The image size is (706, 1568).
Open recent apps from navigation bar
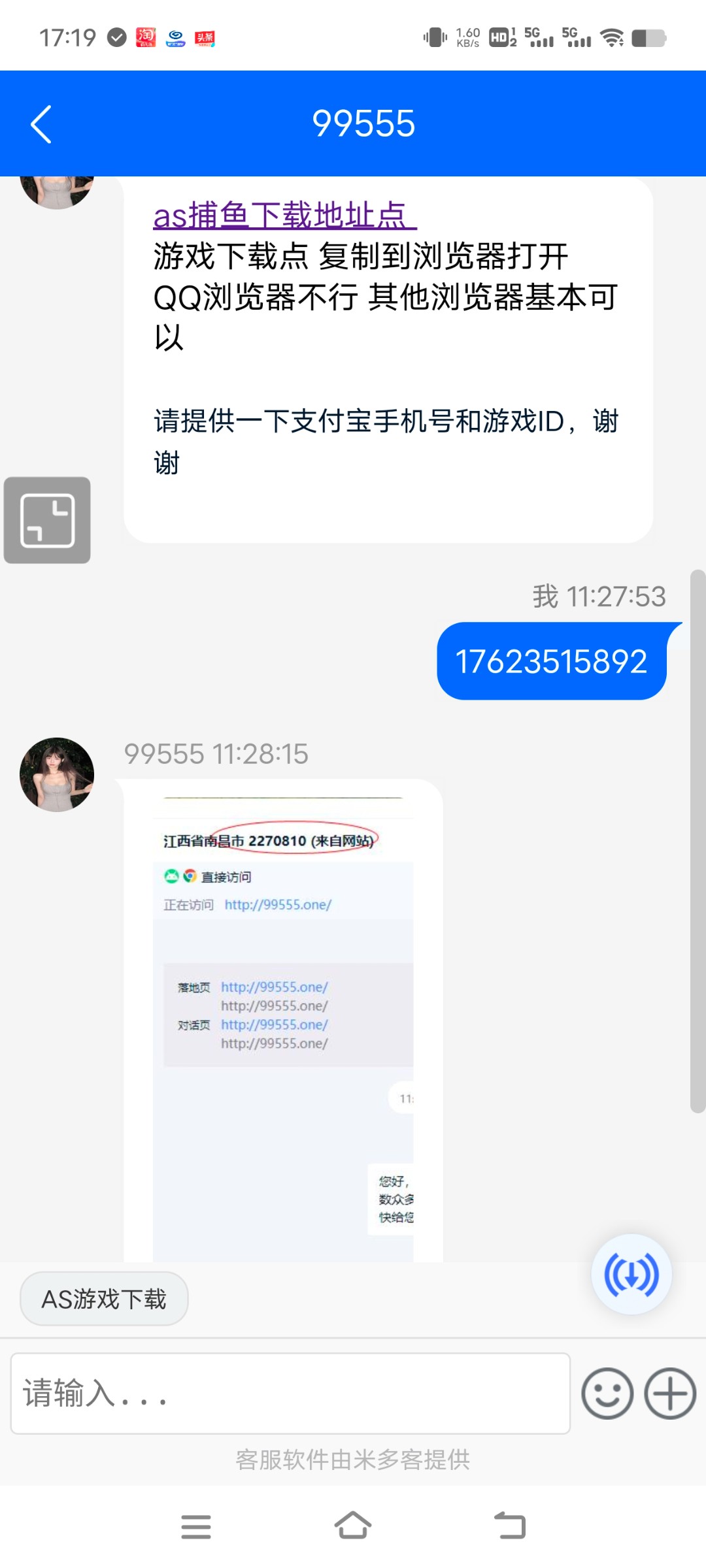point(195,1526)
